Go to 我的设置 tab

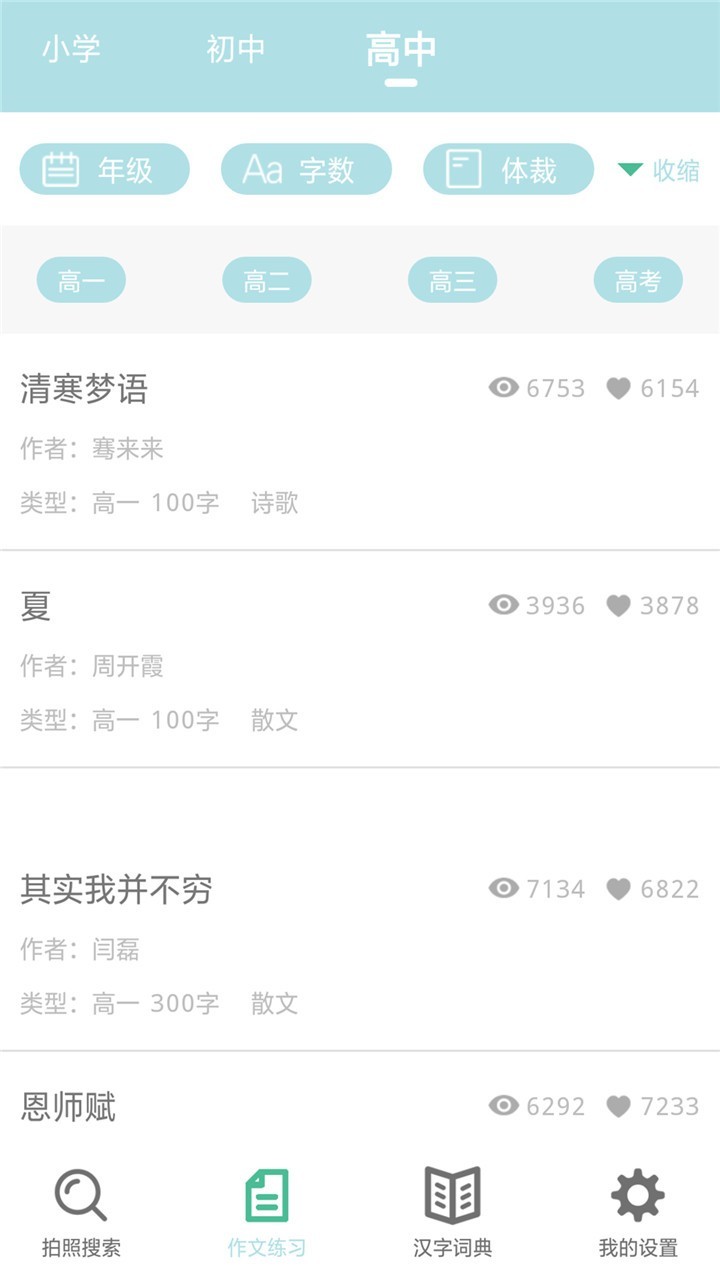(638, 1211)
